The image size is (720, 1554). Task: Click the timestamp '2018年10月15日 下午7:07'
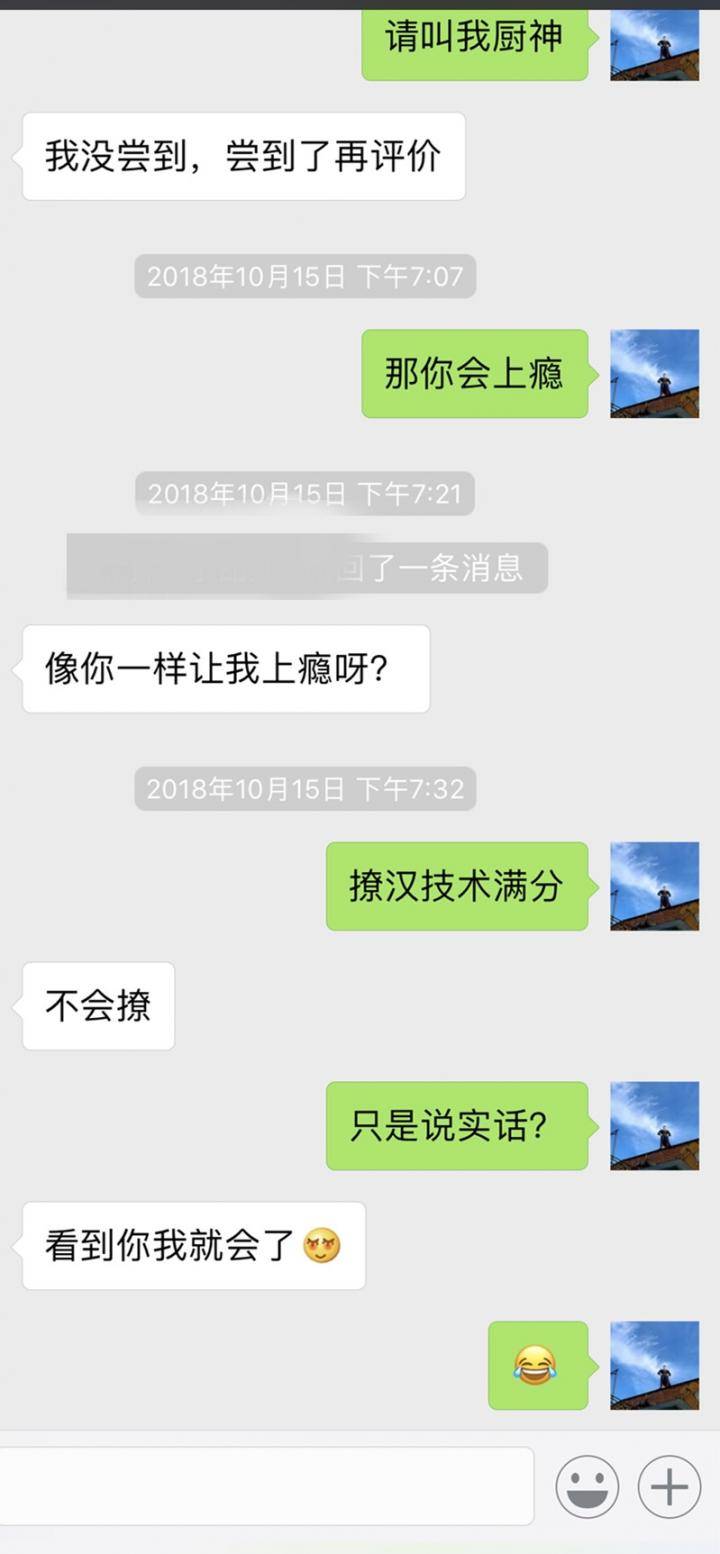point(304,276)
